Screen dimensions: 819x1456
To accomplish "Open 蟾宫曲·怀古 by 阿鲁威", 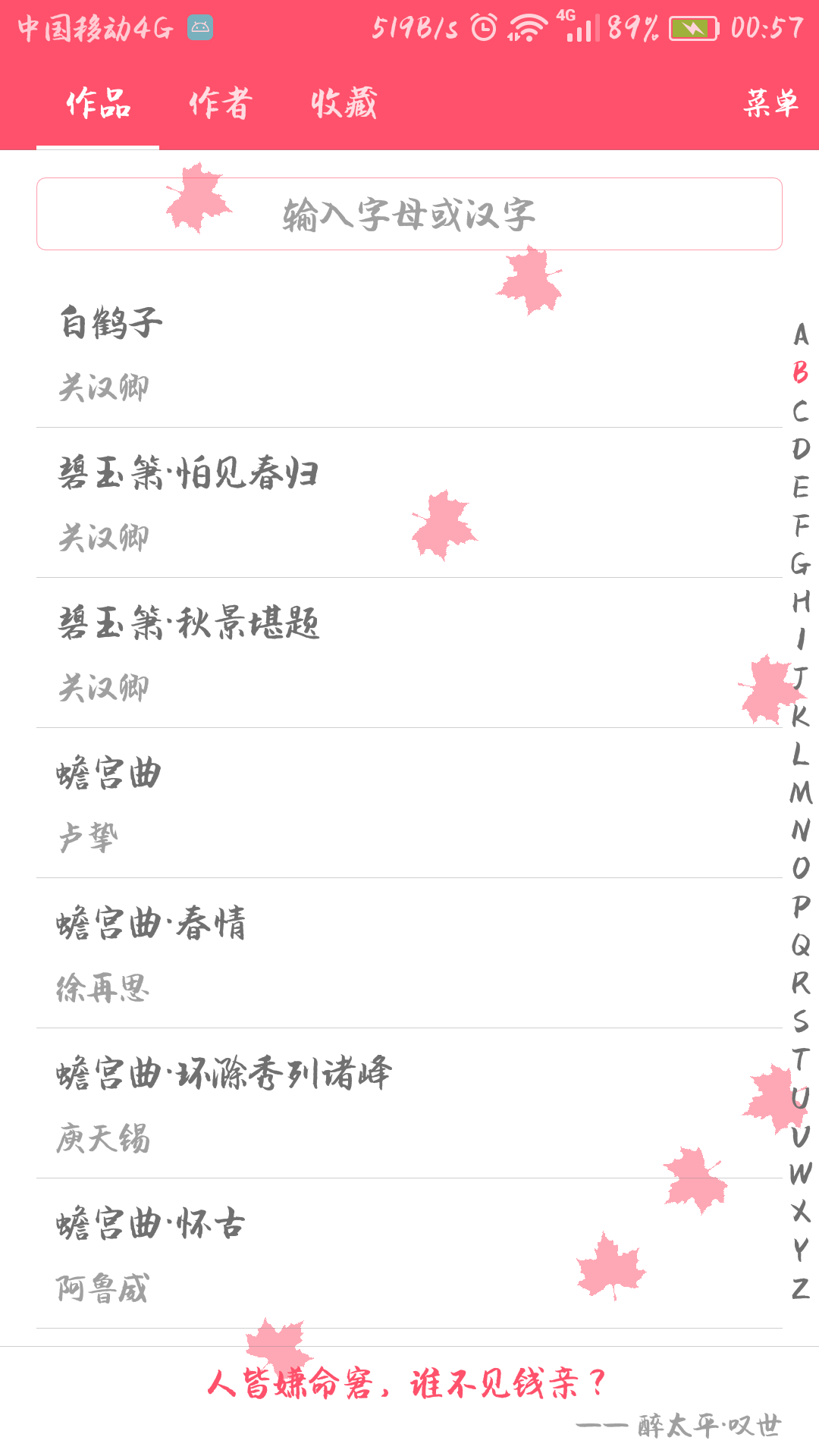I will 409,1254.
